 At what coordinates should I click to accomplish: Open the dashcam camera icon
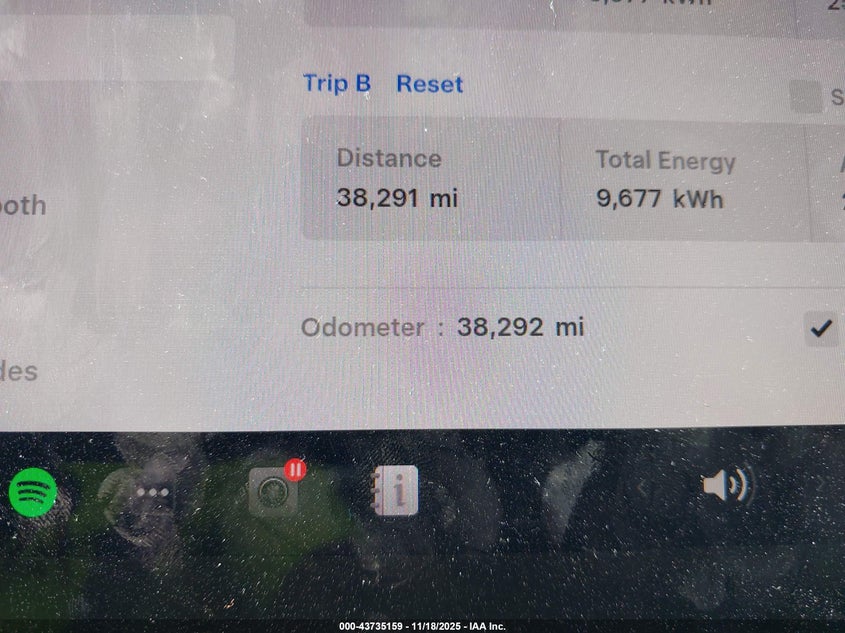273,492
